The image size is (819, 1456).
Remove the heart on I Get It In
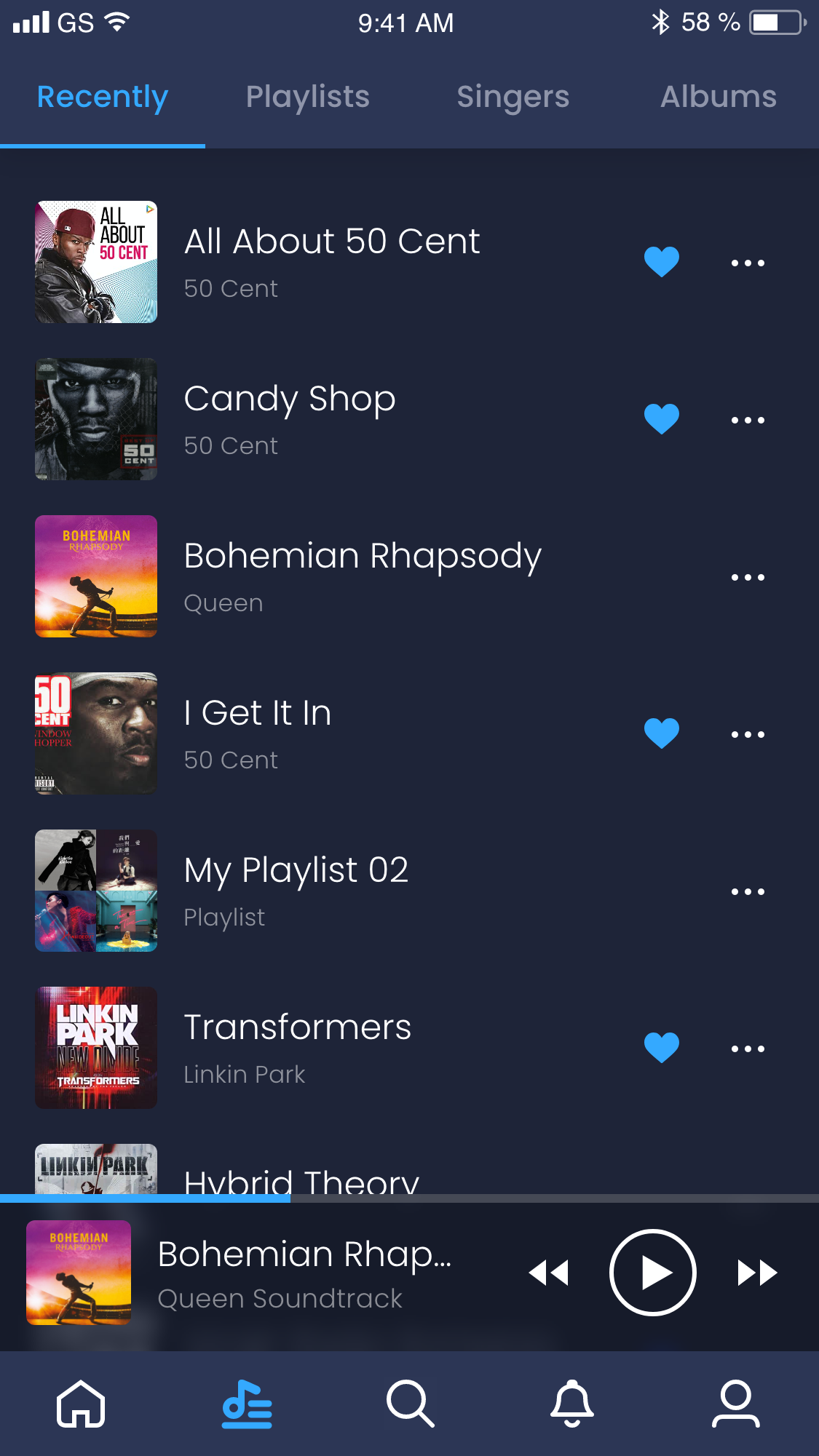coord(661,733)
